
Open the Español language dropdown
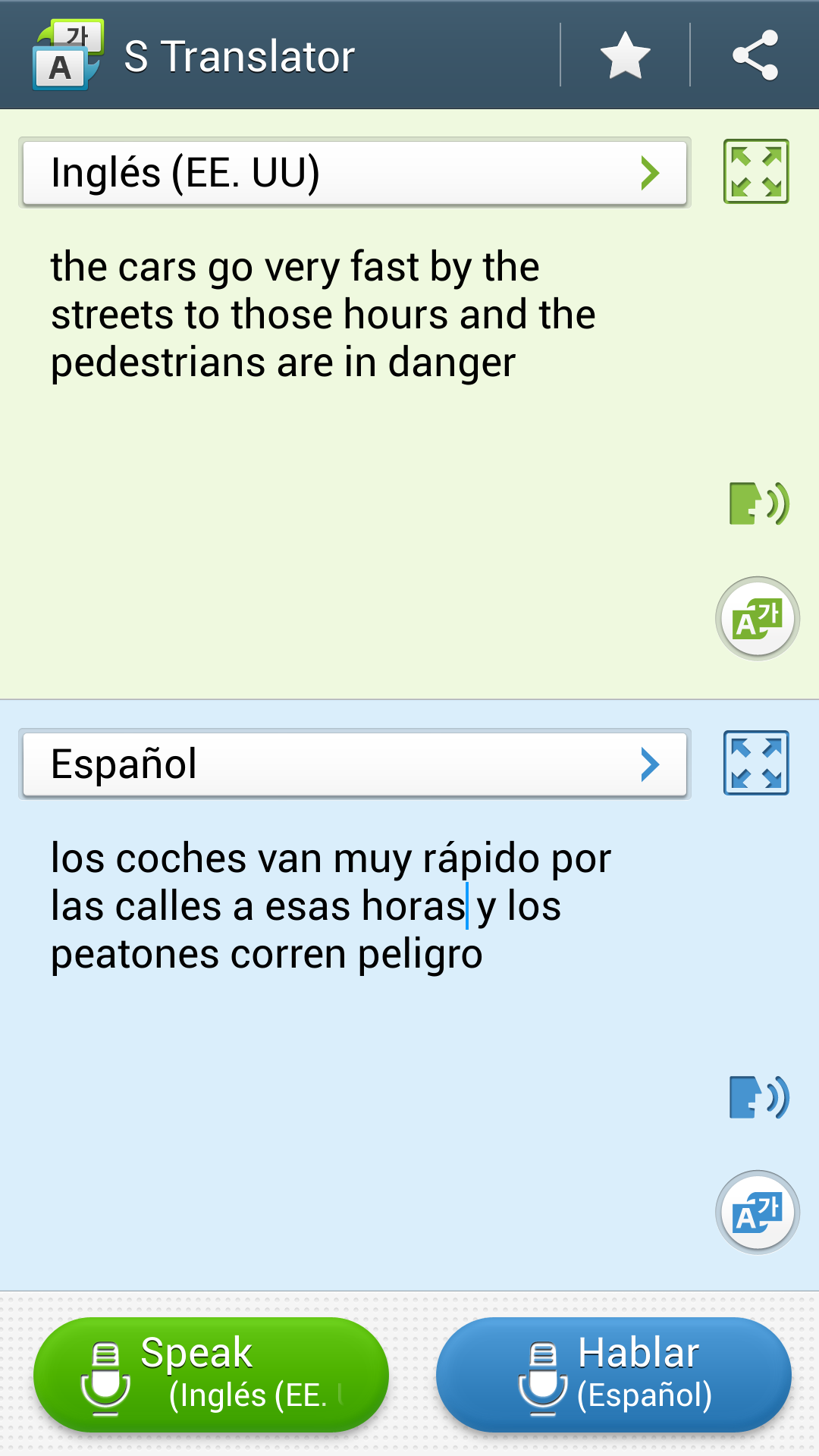[x=355, y=764]
